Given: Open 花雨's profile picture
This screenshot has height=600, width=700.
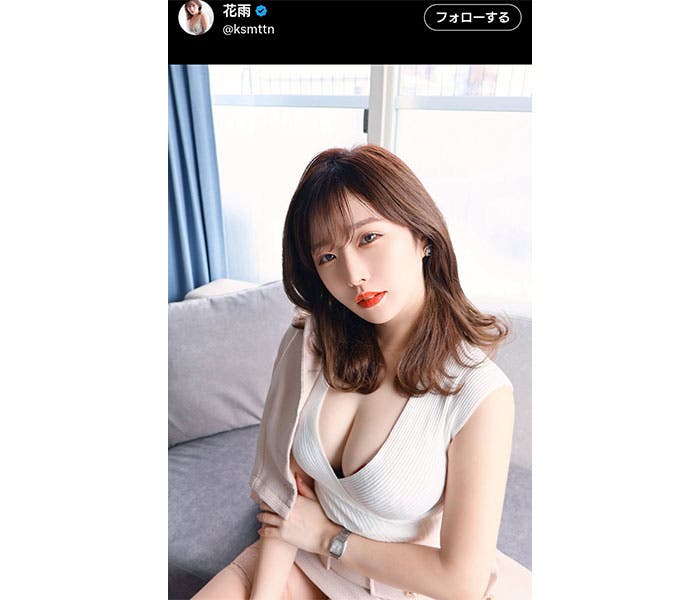Looking at the screenshot, I should (195, 17).
